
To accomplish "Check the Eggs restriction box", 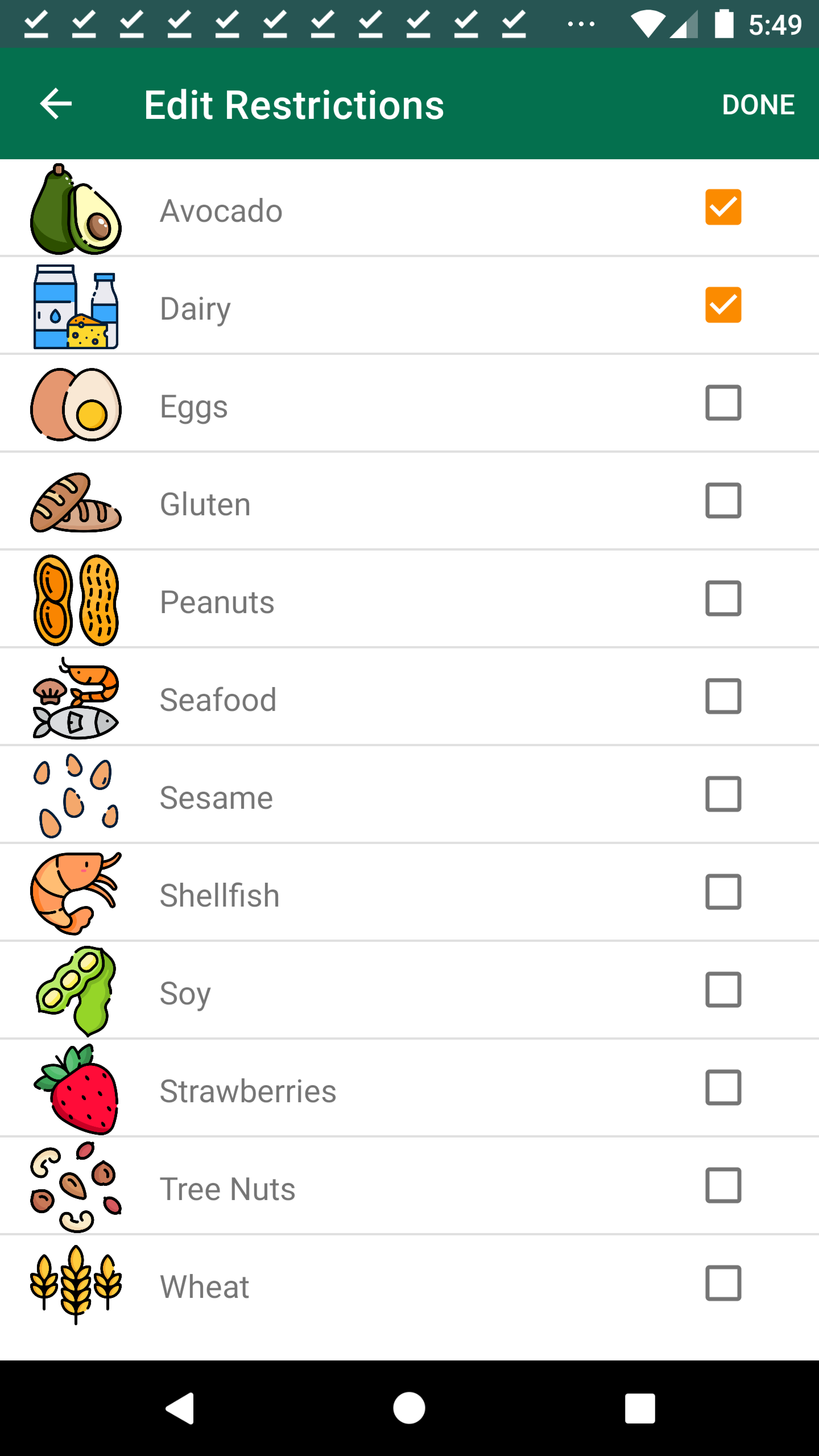I will (723, 402).
